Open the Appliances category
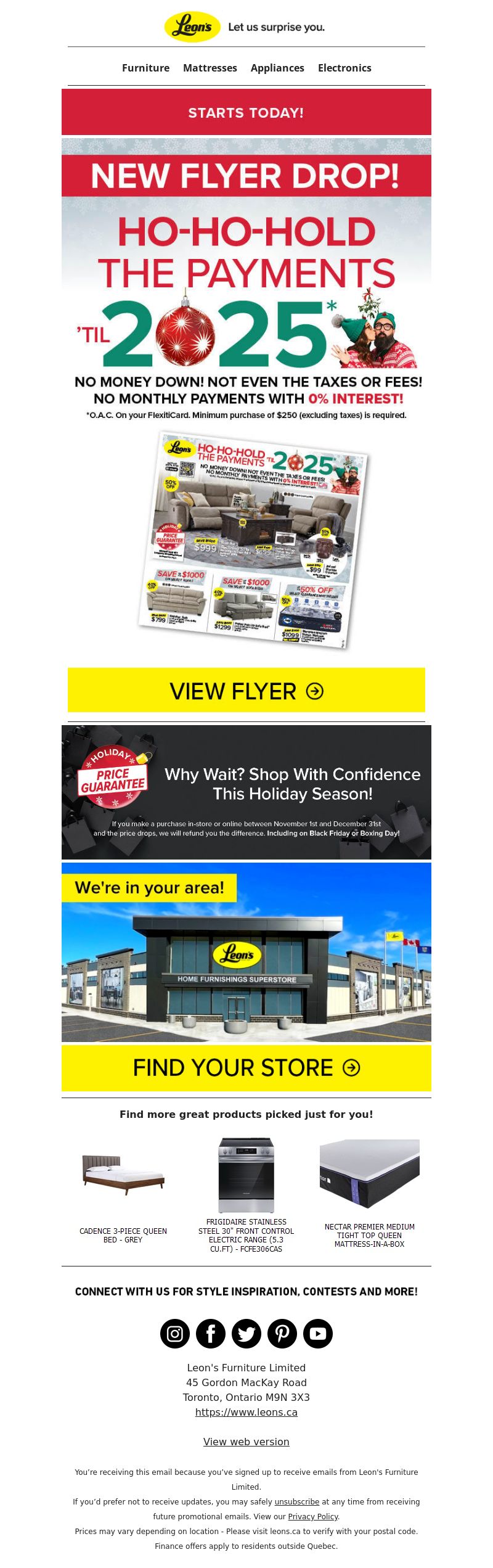This screenshot has height=1568, width=493. (x=277, y=68)
